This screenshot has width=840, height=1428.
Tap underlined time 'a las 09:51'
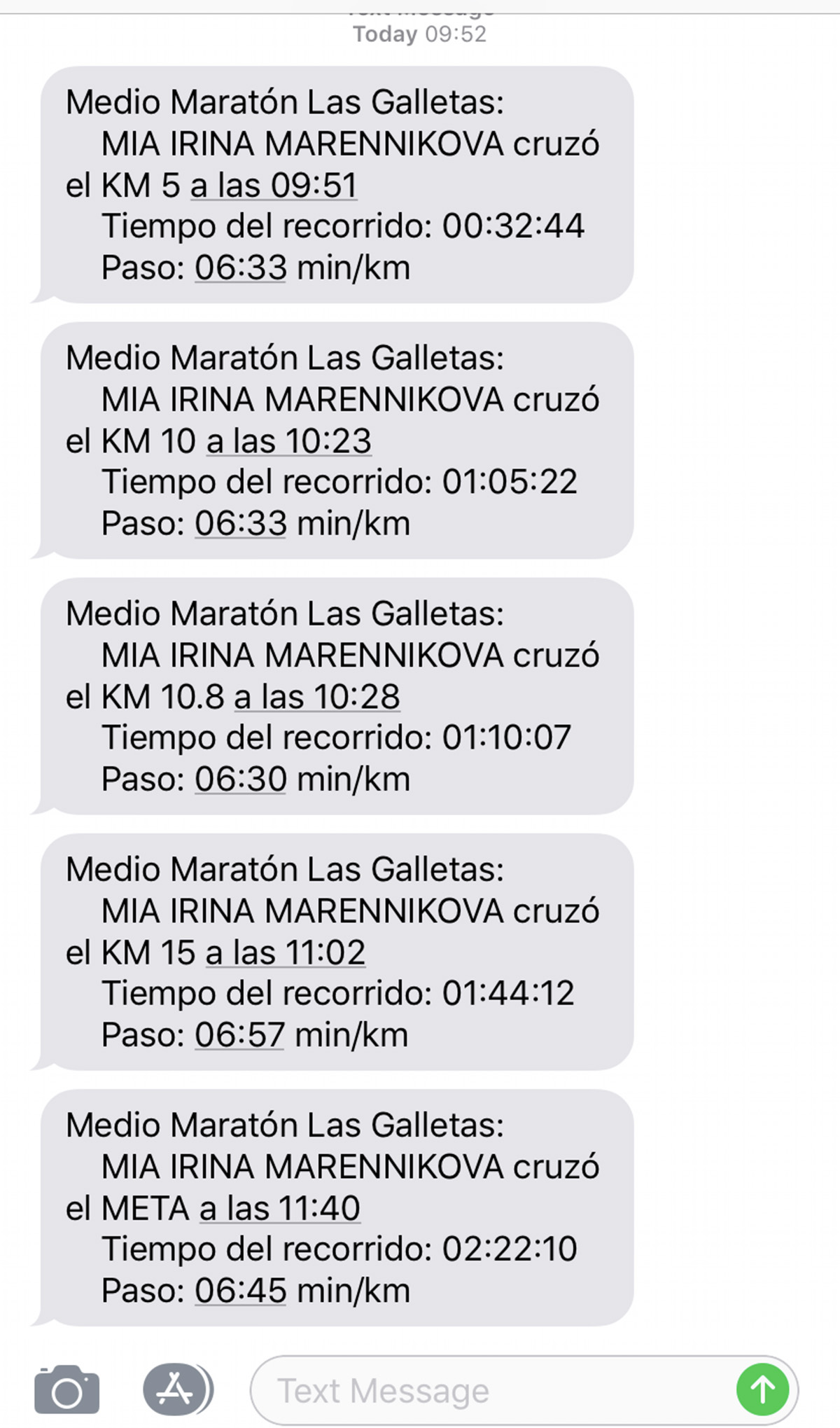(274, 186)
